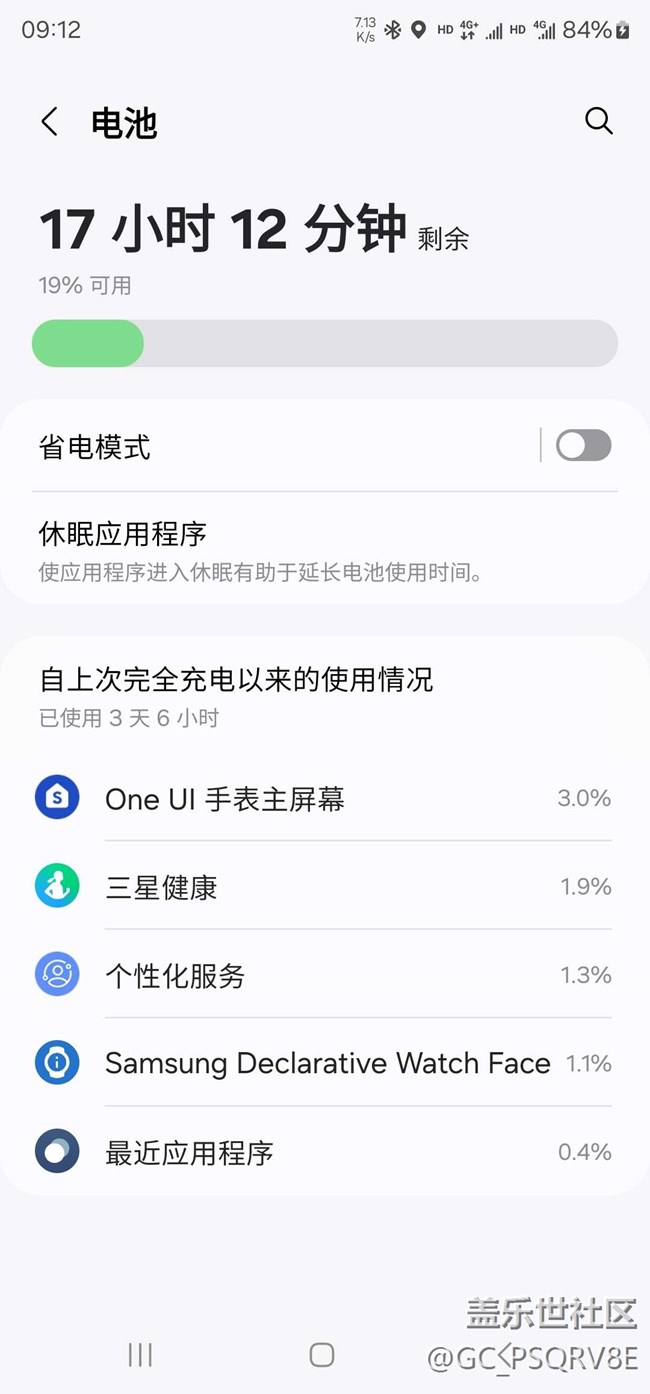
Task: Open One UI 手表主屏幕 battery details
Action: [x=322, y=799]
